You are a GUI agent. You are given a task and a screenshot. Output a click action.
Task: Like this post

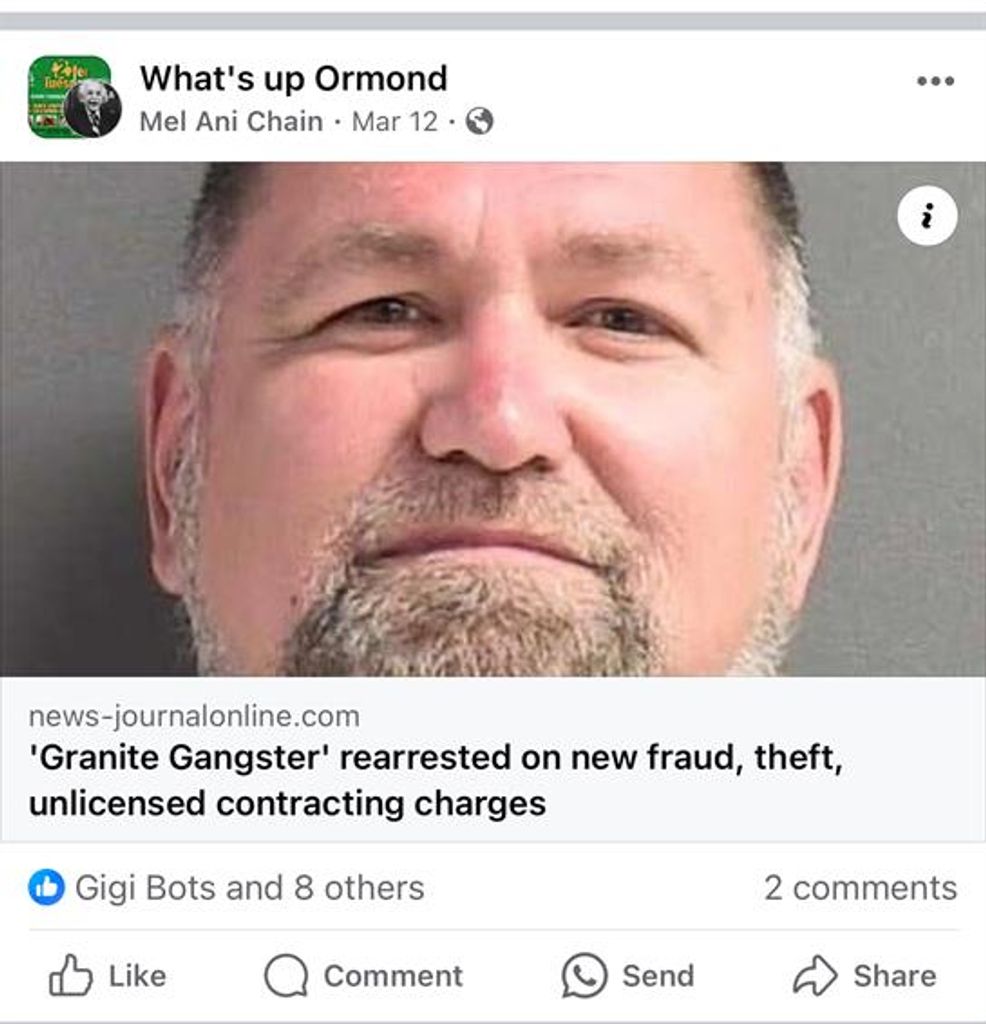click(x=108, y=976)
